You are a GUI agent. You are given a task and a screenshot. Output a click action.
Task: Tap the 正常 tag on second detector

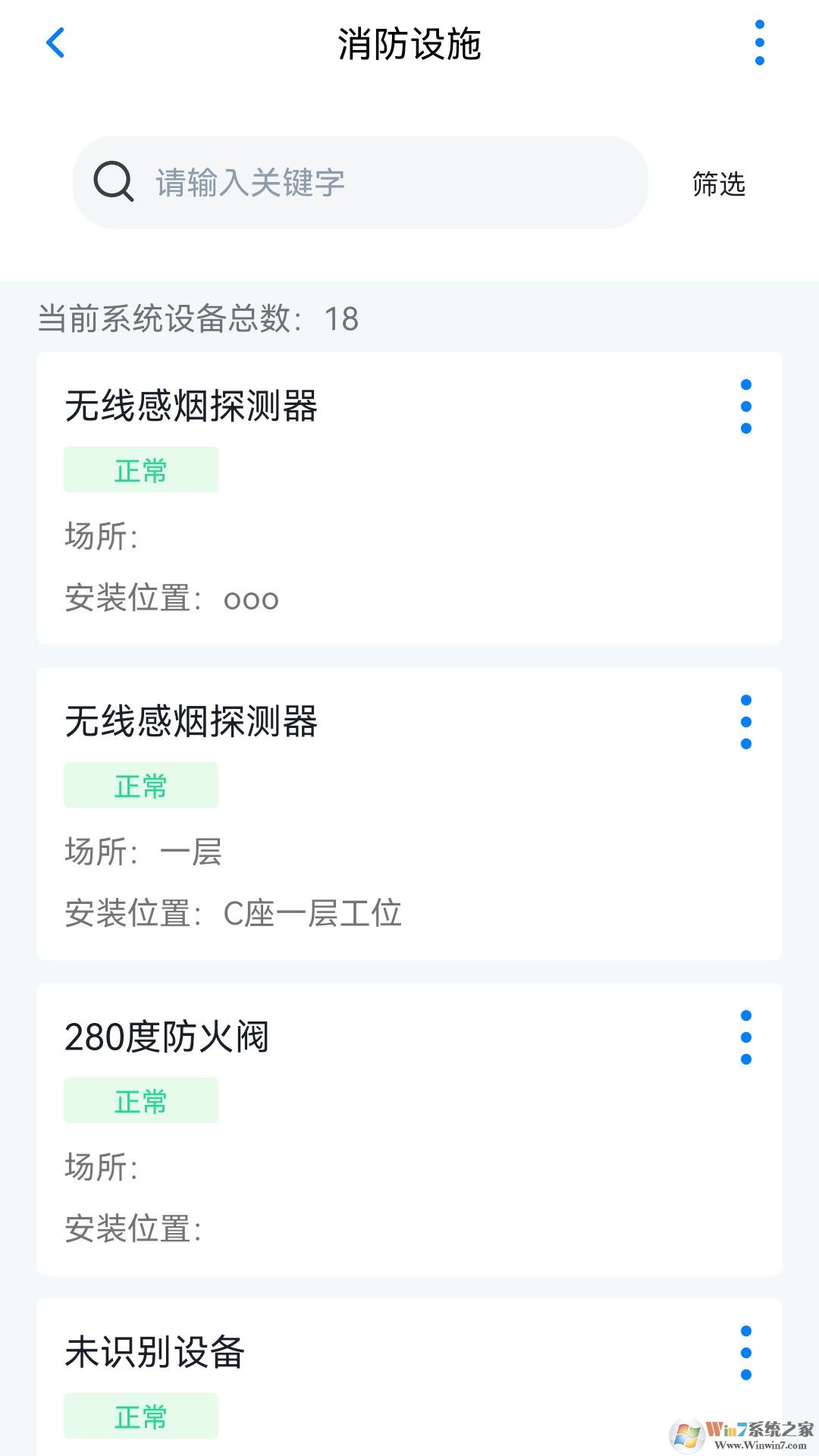(x=140, y=785)
